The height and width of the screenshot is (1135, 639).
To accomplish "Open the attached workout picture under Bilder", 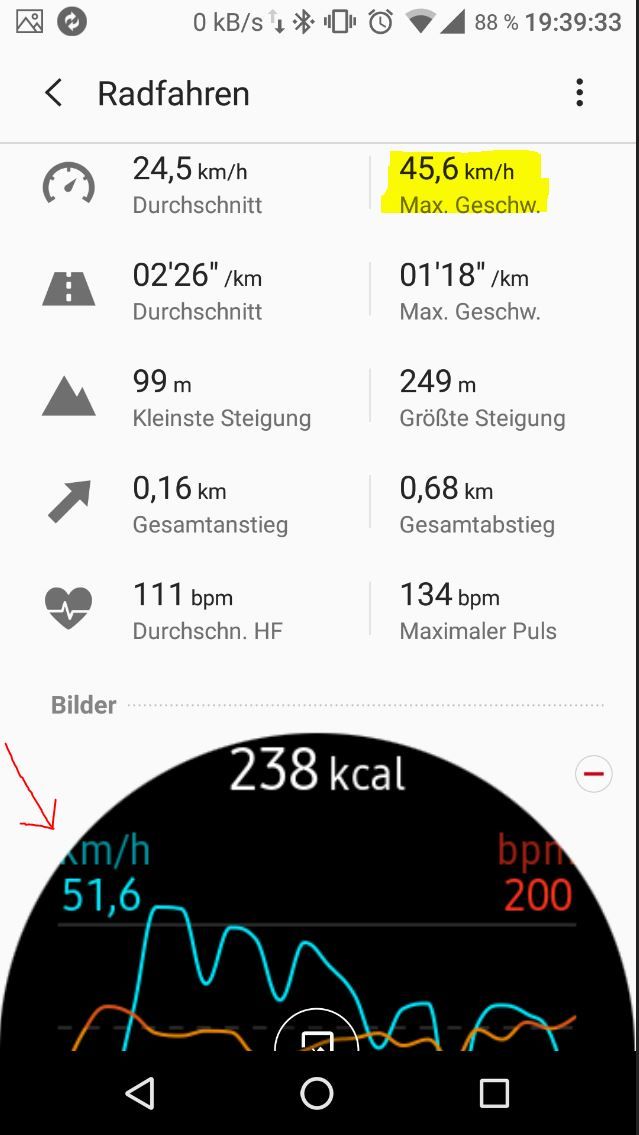I will pyautogui.click(x=316, y=900).
